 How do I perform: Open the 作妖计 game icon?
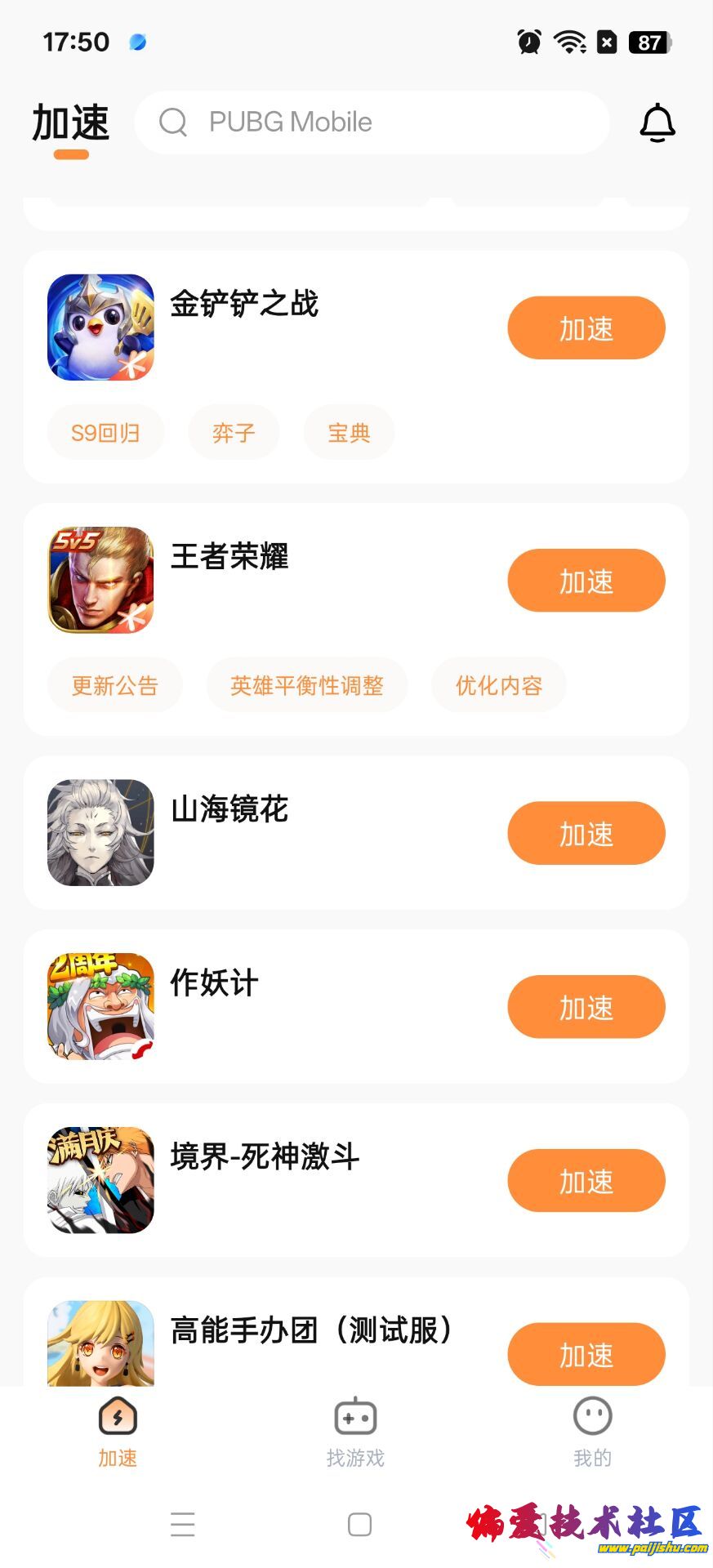click(x=100, y=1006)
